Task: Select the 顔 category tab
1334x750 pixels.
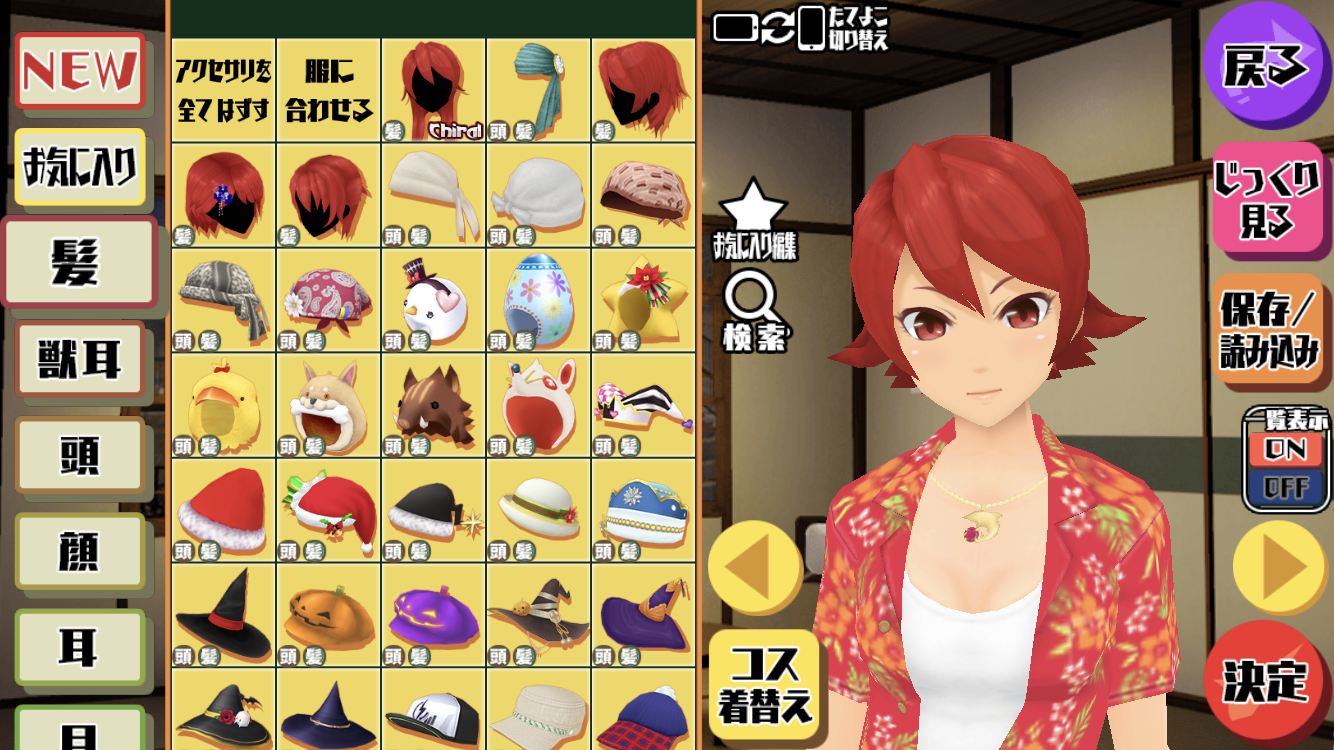Action: tap(80, 552)
